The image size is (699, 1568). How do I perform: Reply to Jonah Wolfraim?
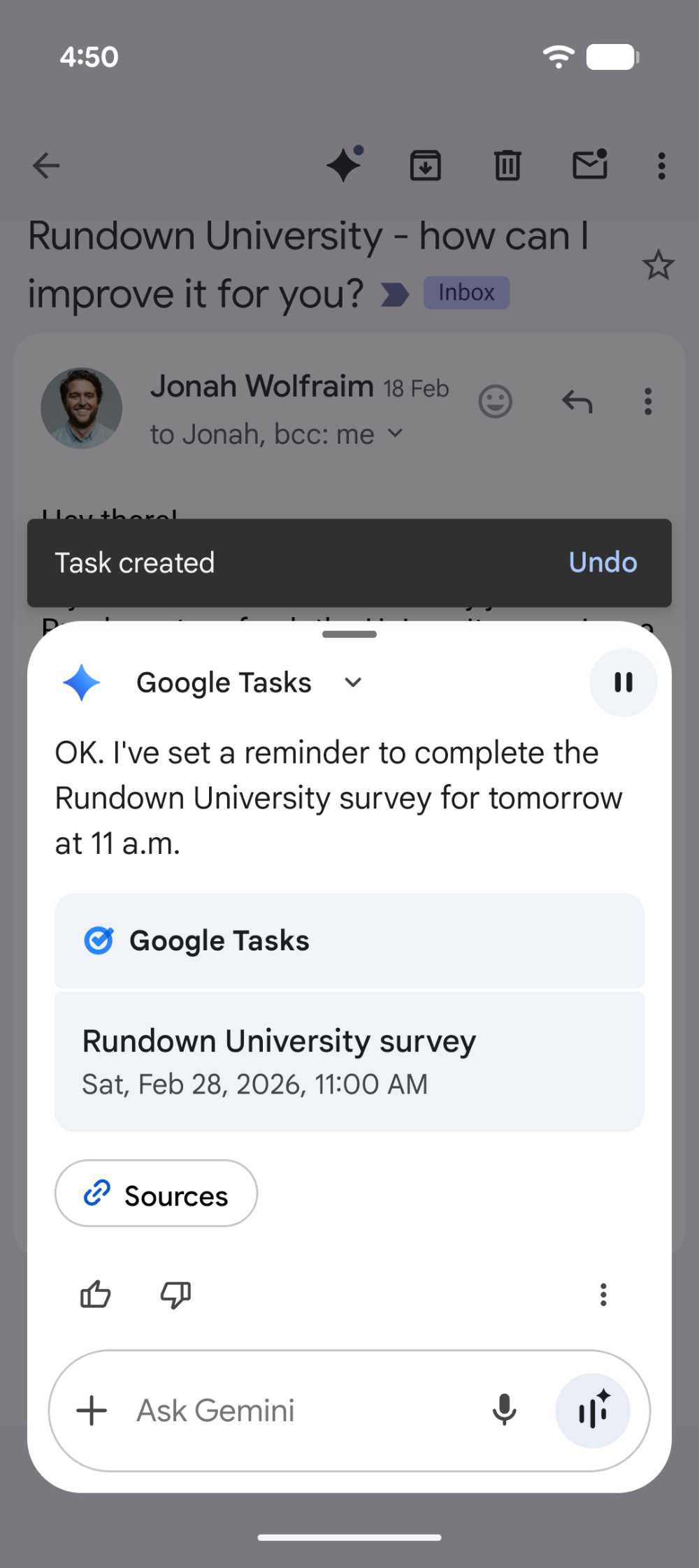[577, 402]
